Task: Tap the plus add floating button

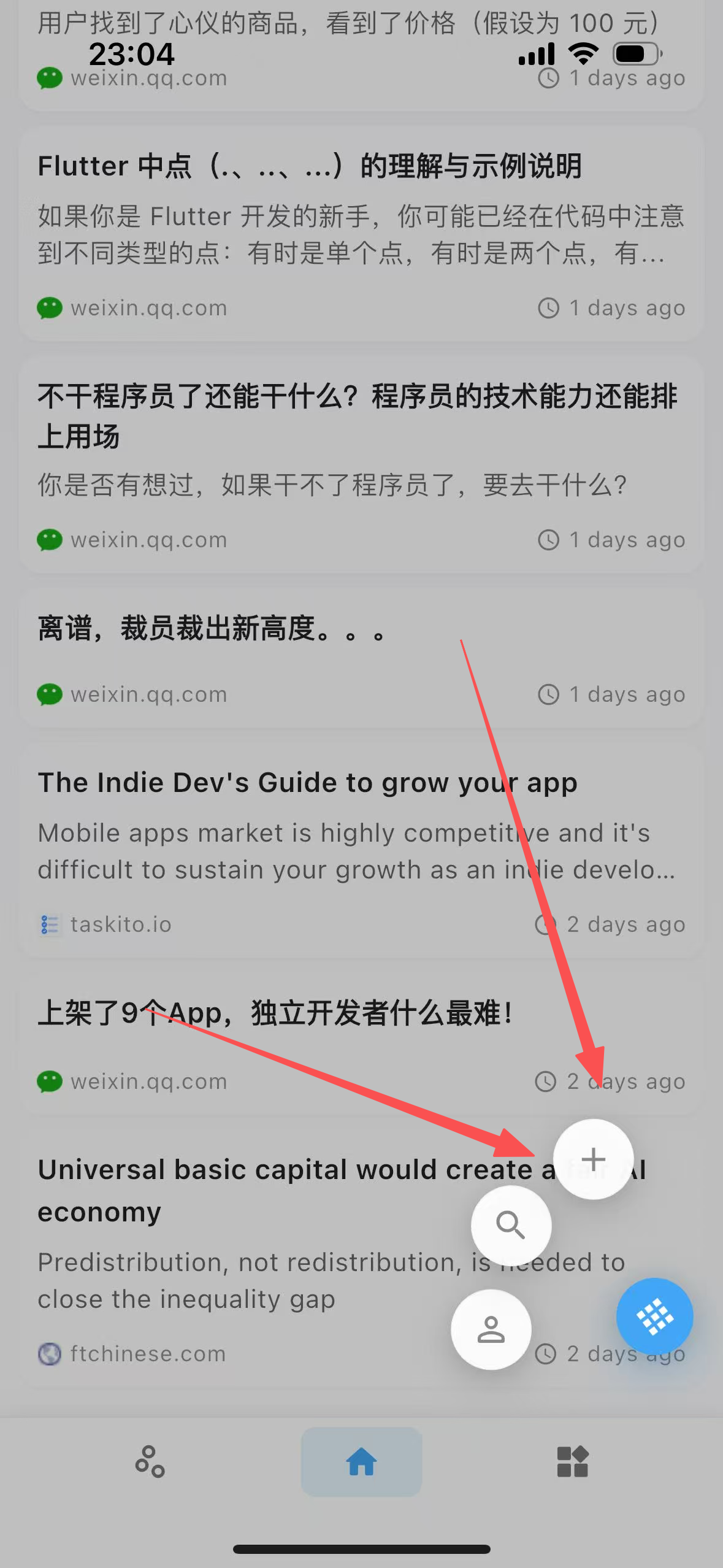Action: coord(593,1159)
